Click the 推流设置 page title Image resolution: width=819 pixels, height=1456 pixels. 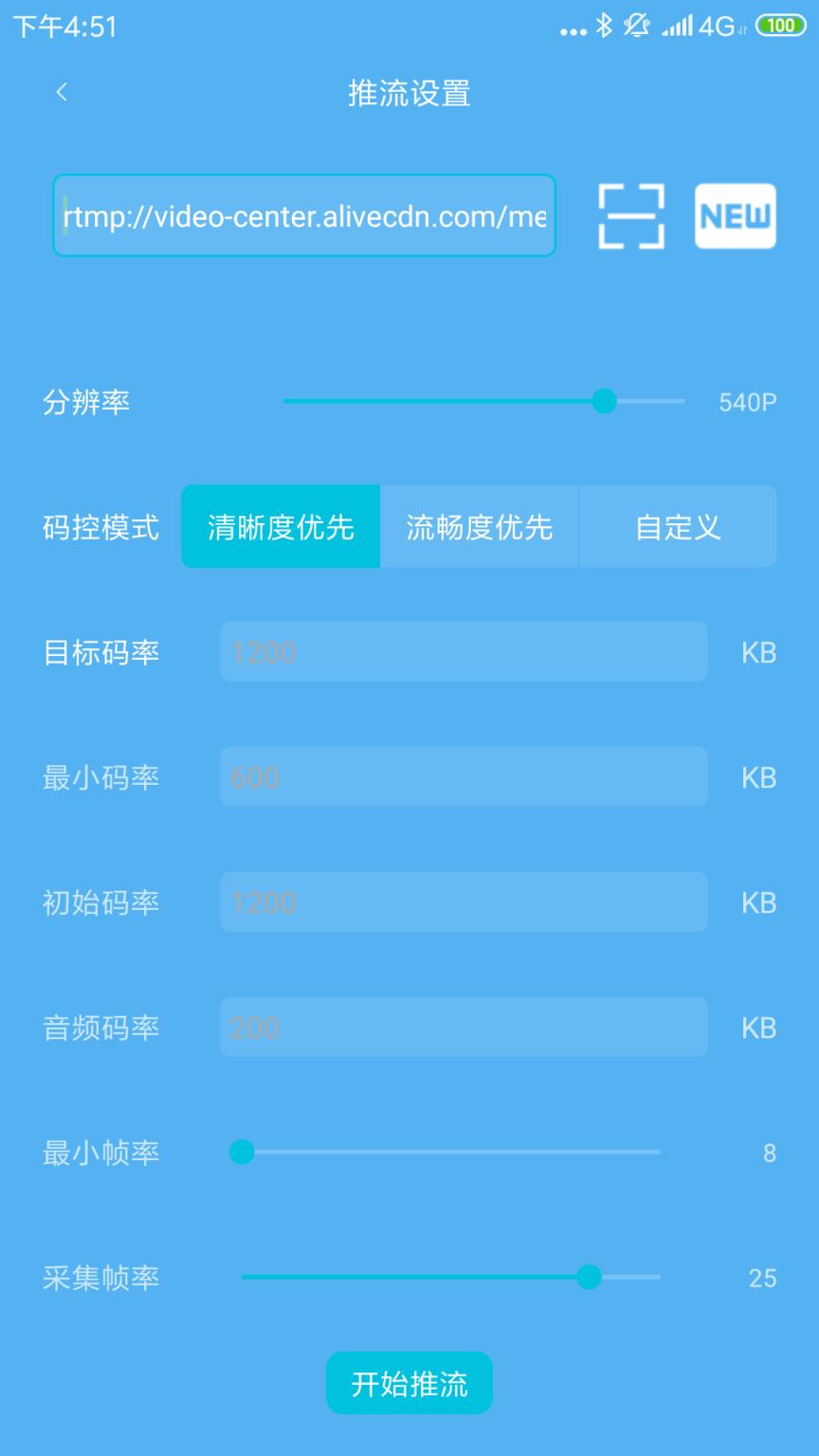[x=409, y=95]
